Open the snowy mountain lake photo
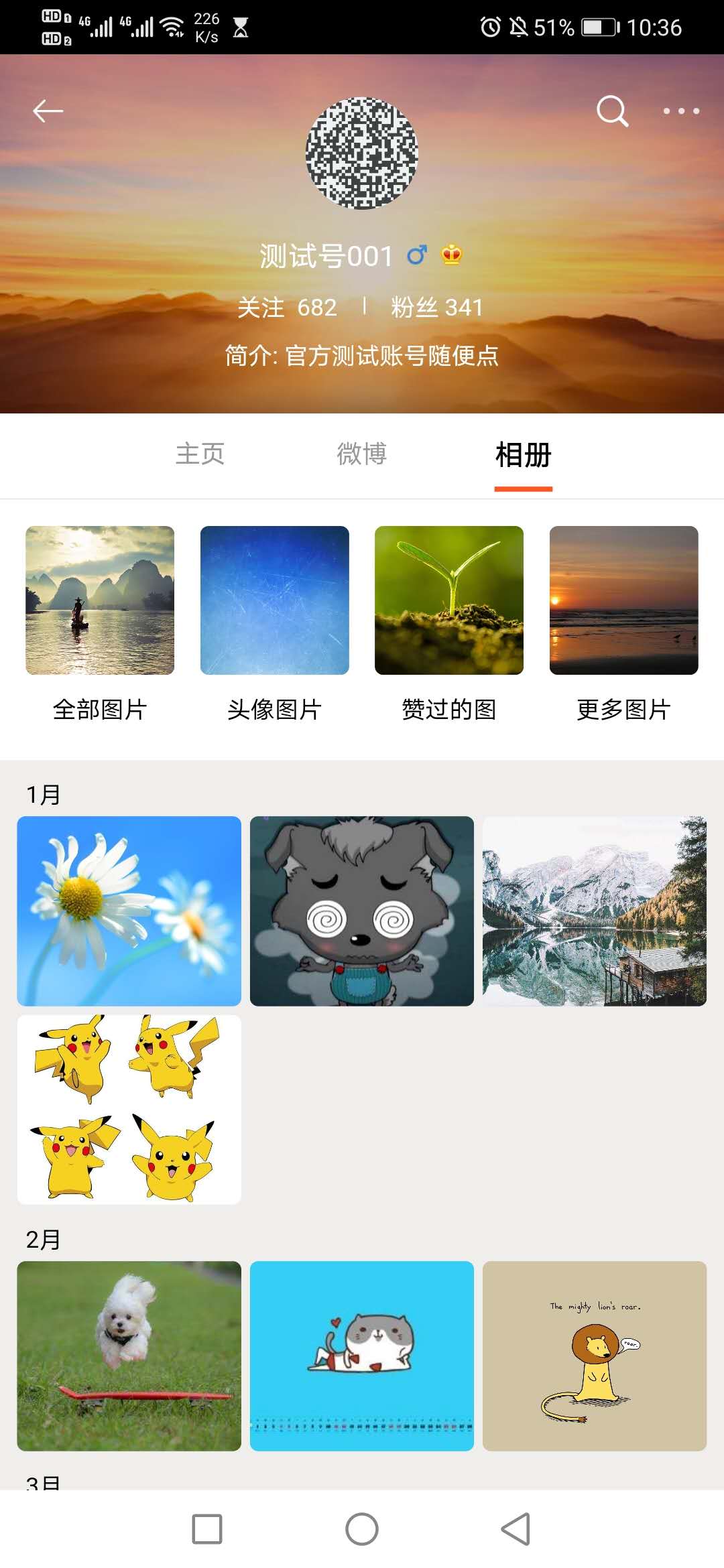This screenshot has height=1568, width=724. [x=595, y=911]
